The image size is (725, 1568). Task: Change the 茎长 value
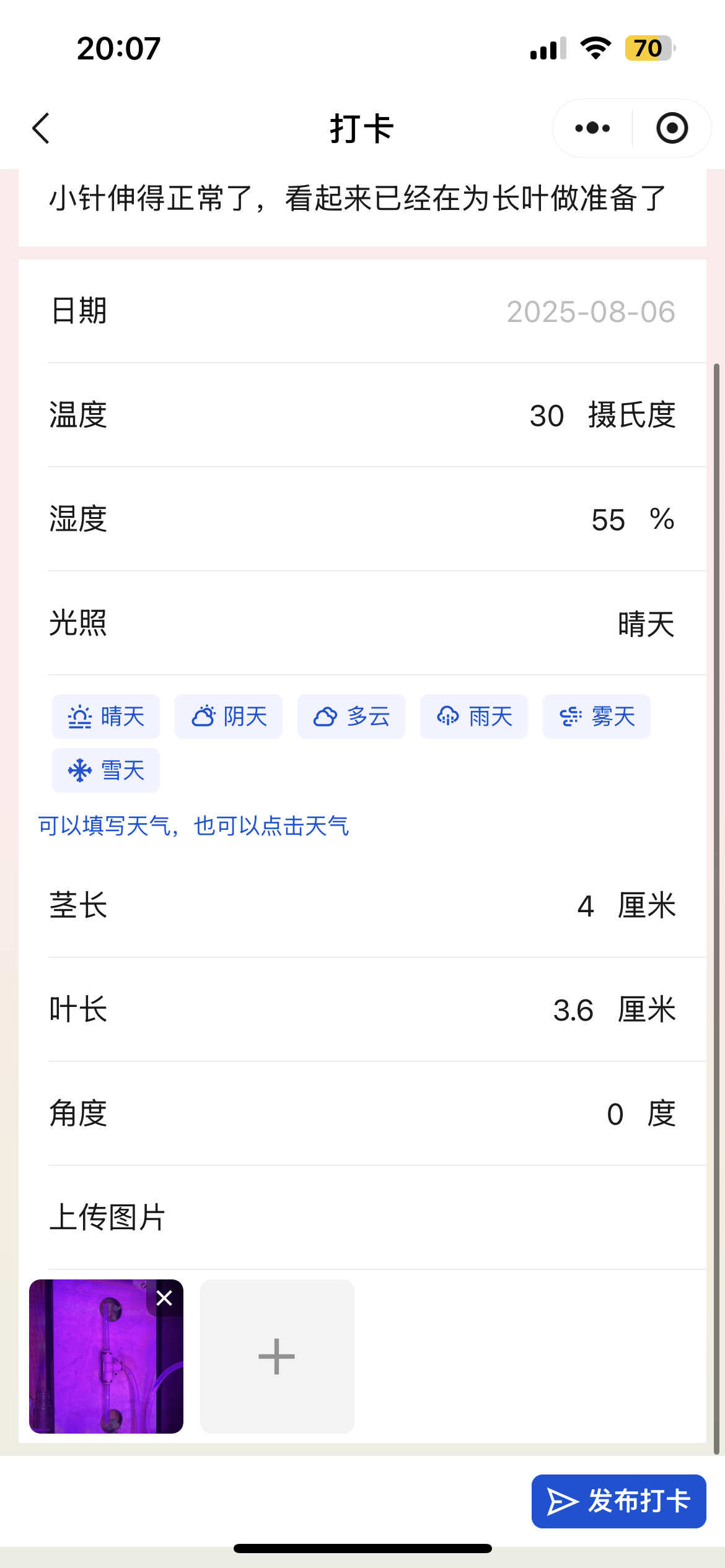click(586, 906)
